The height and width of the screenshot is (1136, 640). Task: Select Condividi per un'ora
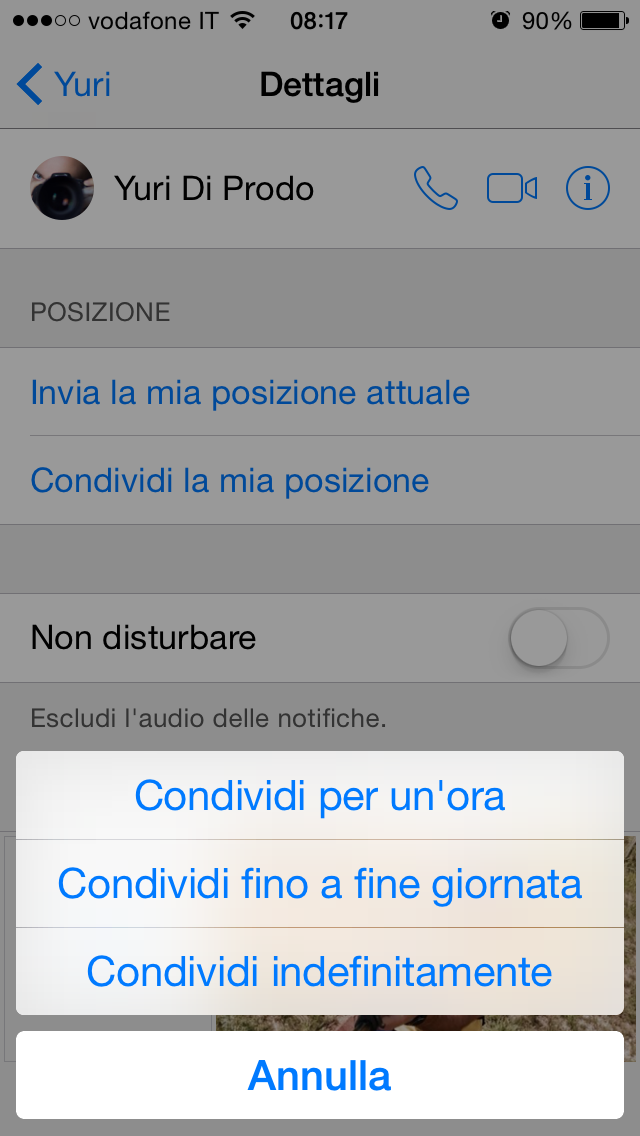click(320, 796)
